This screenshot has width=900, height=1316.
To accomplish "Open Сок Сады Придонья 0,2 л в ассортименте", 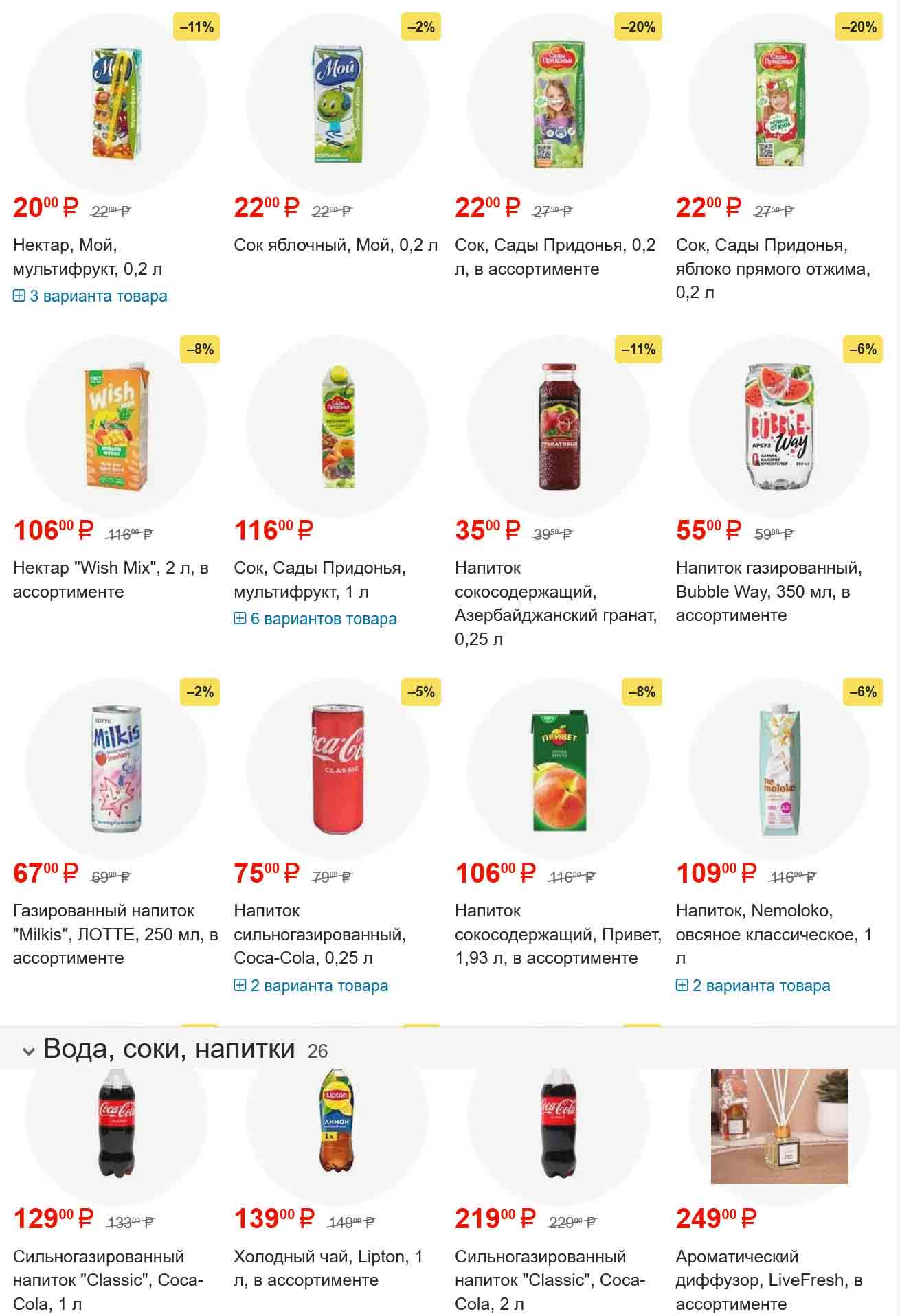I will [x=555, y=257].
